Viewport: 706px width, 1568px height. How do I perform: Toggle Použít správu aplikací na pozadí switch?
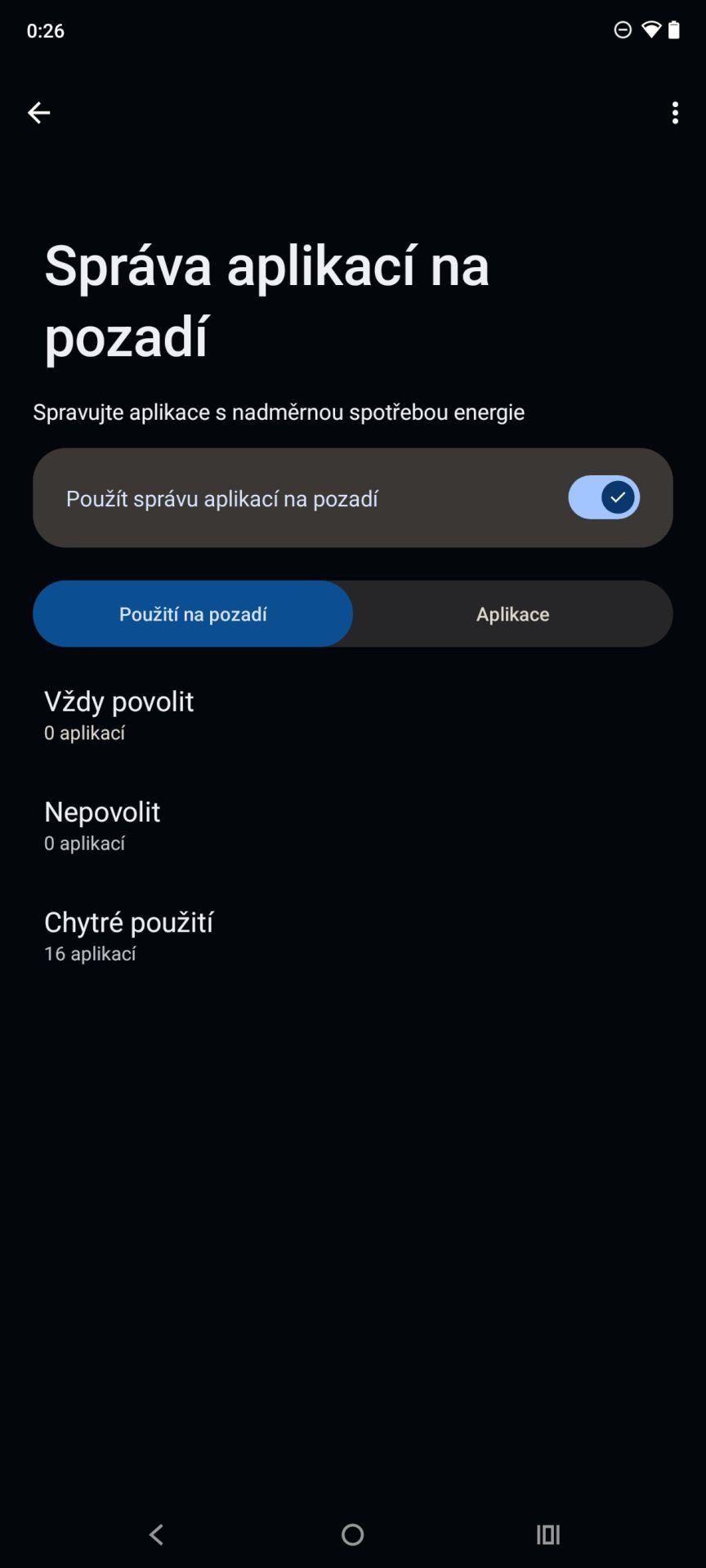(x=604, y=497)
